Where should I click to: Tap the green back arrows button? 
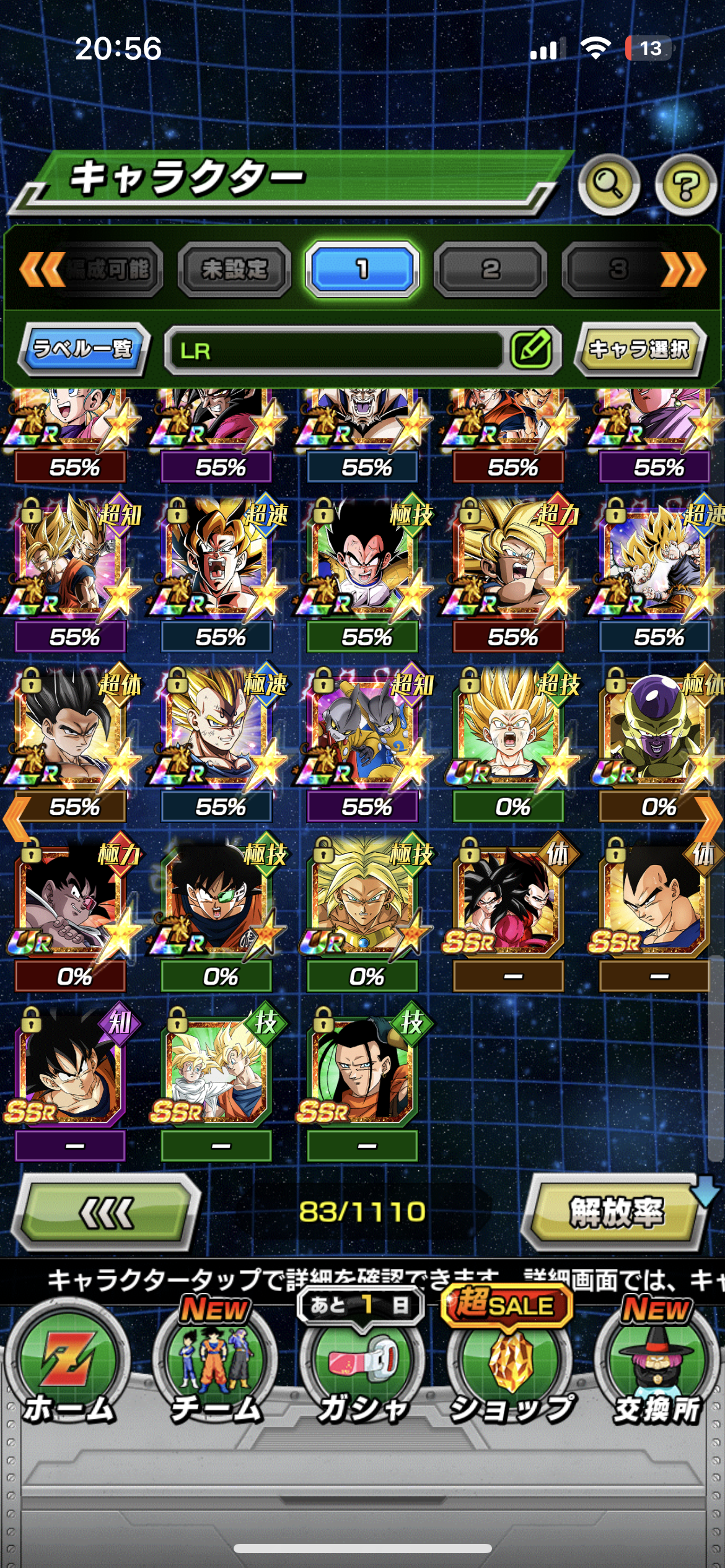point(107,1212)
